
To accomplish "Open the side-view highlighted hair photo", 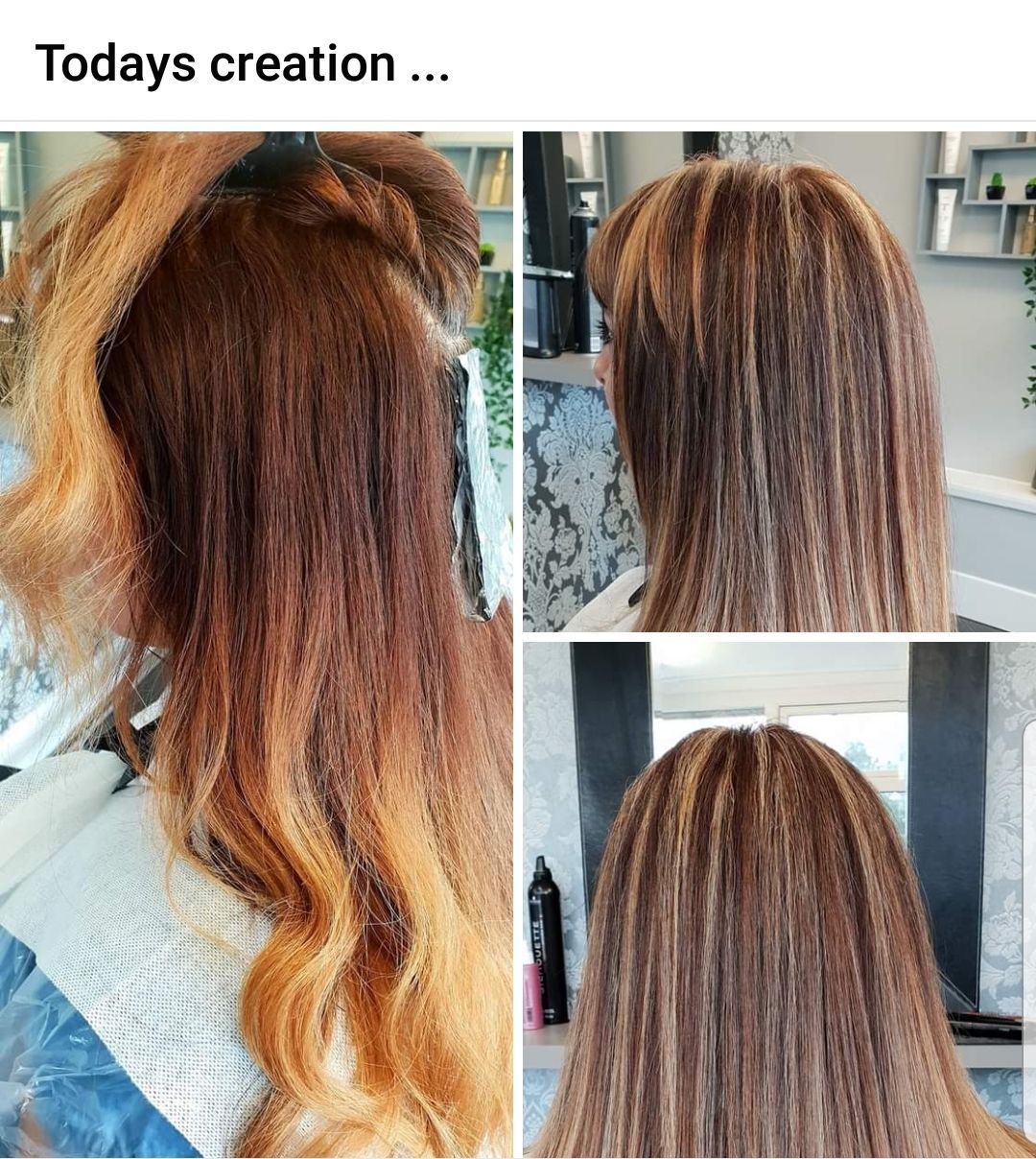I will [x=779, y=381].
